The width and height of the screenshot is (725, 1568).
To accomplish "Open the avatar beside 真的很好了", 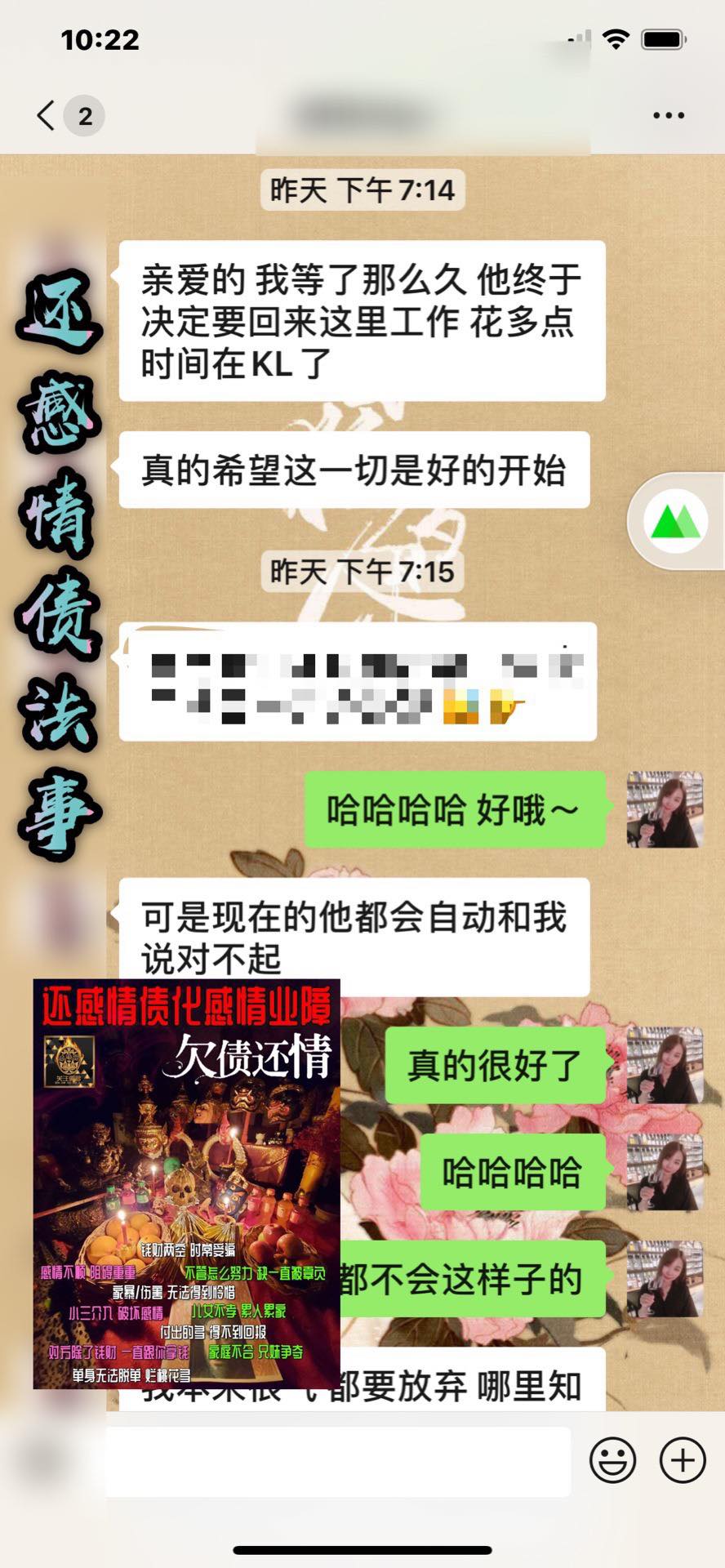I will tap(665, 1065).
